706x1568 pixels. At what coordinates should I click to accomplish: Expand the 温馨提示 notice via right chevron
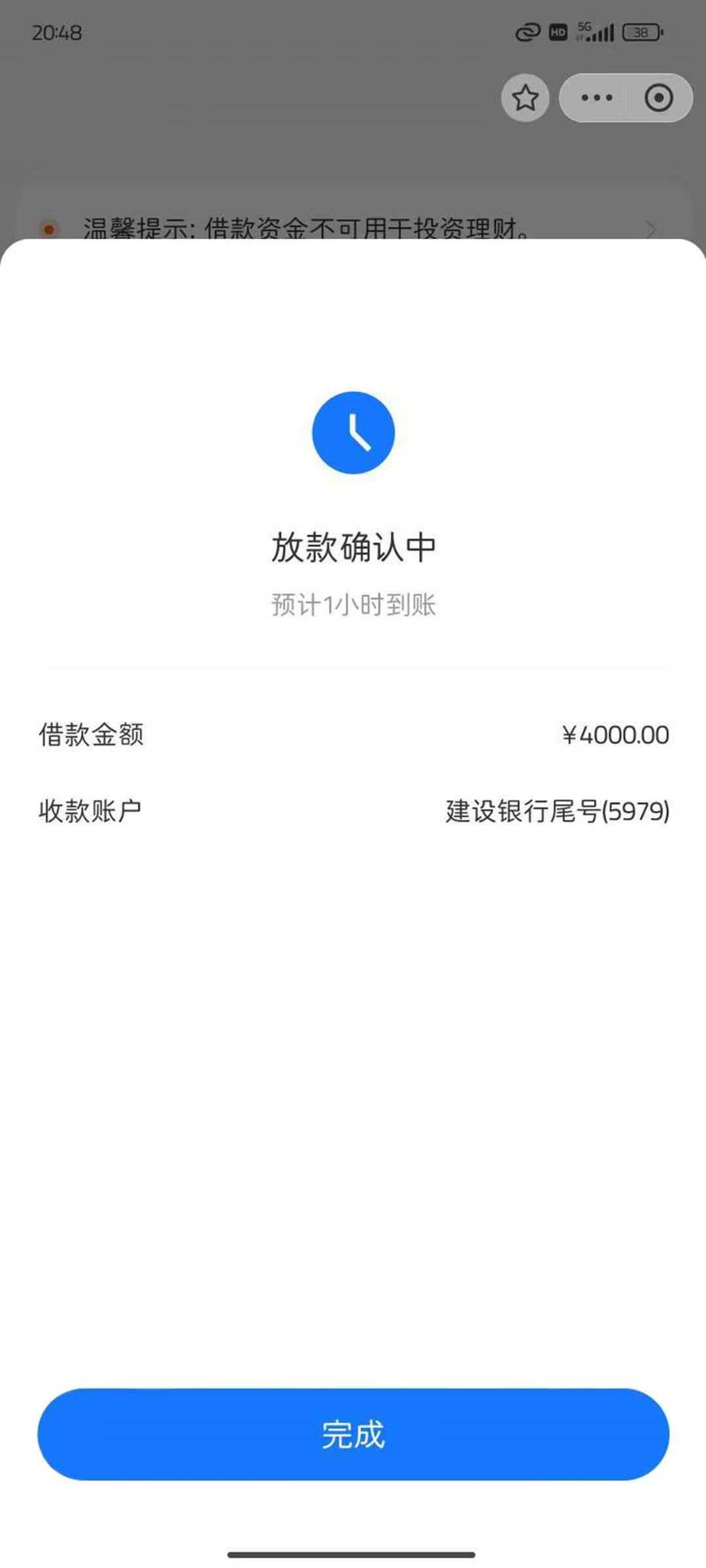650,230
